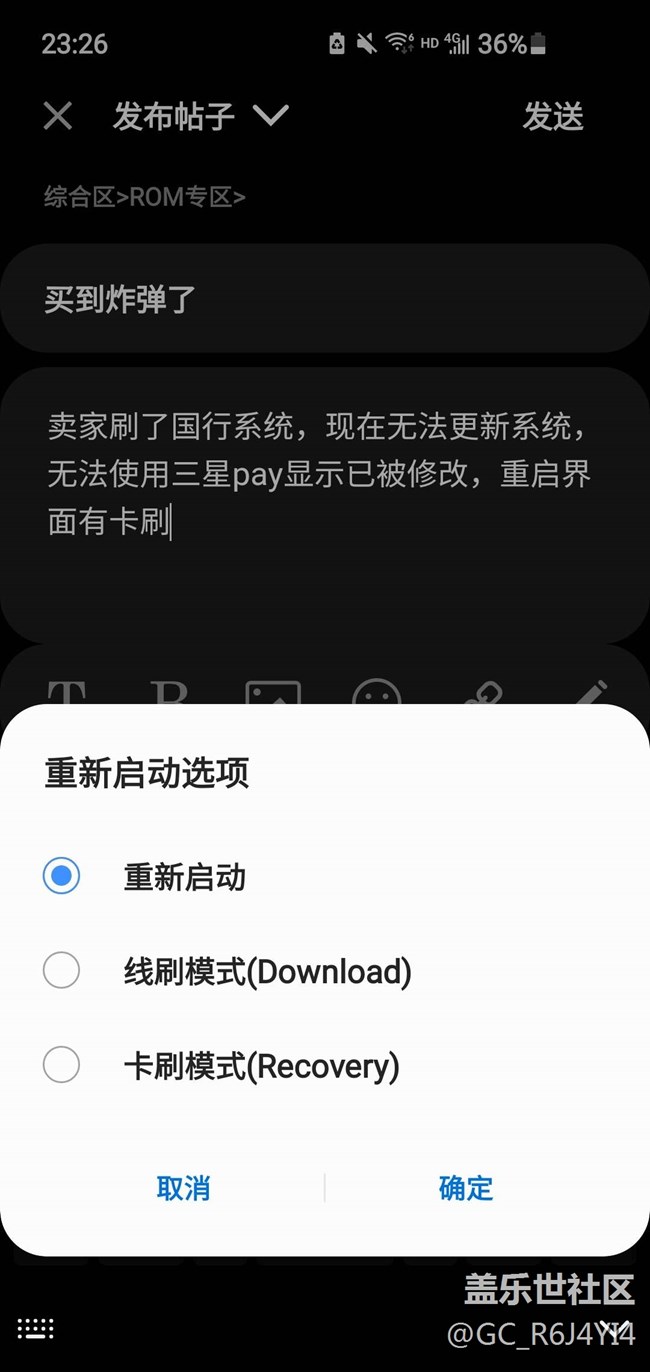Send the post with 发送
Screen dimensions: 650x1372
click(x=552, y=117)
